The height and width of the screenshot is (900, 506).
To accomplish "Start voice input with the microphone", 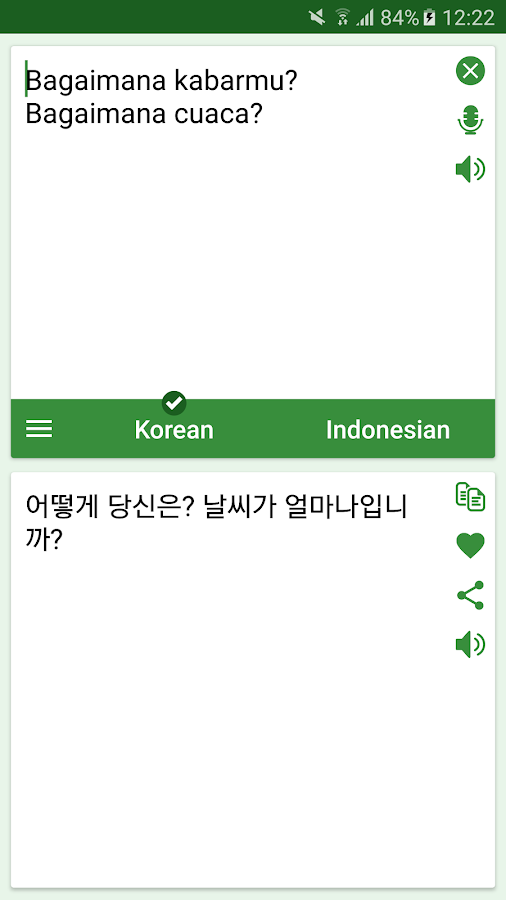I will coord(470,121).
